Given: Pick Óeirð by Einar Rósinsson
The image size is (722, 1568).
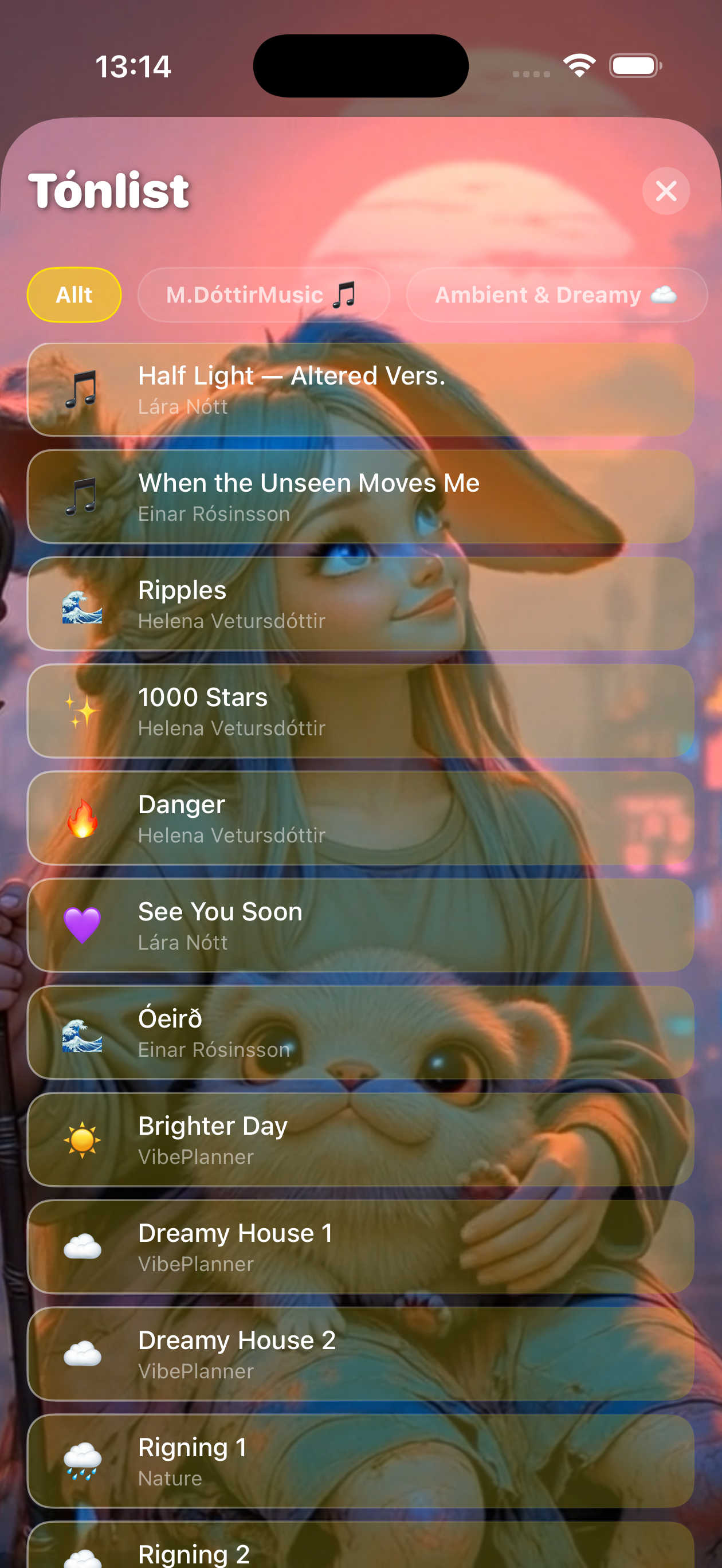Looking at the screenshot, I should coord(360,1033).
